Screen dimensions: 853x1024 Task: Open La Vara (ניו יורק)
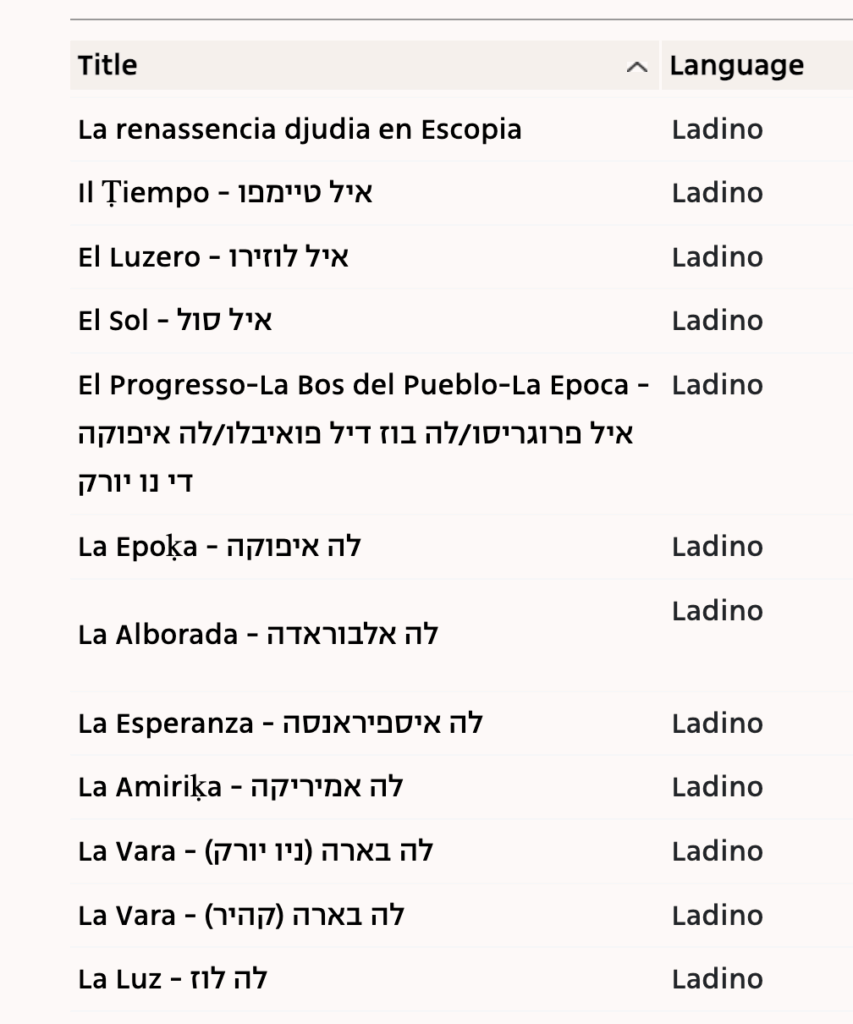tap(255, 851)
